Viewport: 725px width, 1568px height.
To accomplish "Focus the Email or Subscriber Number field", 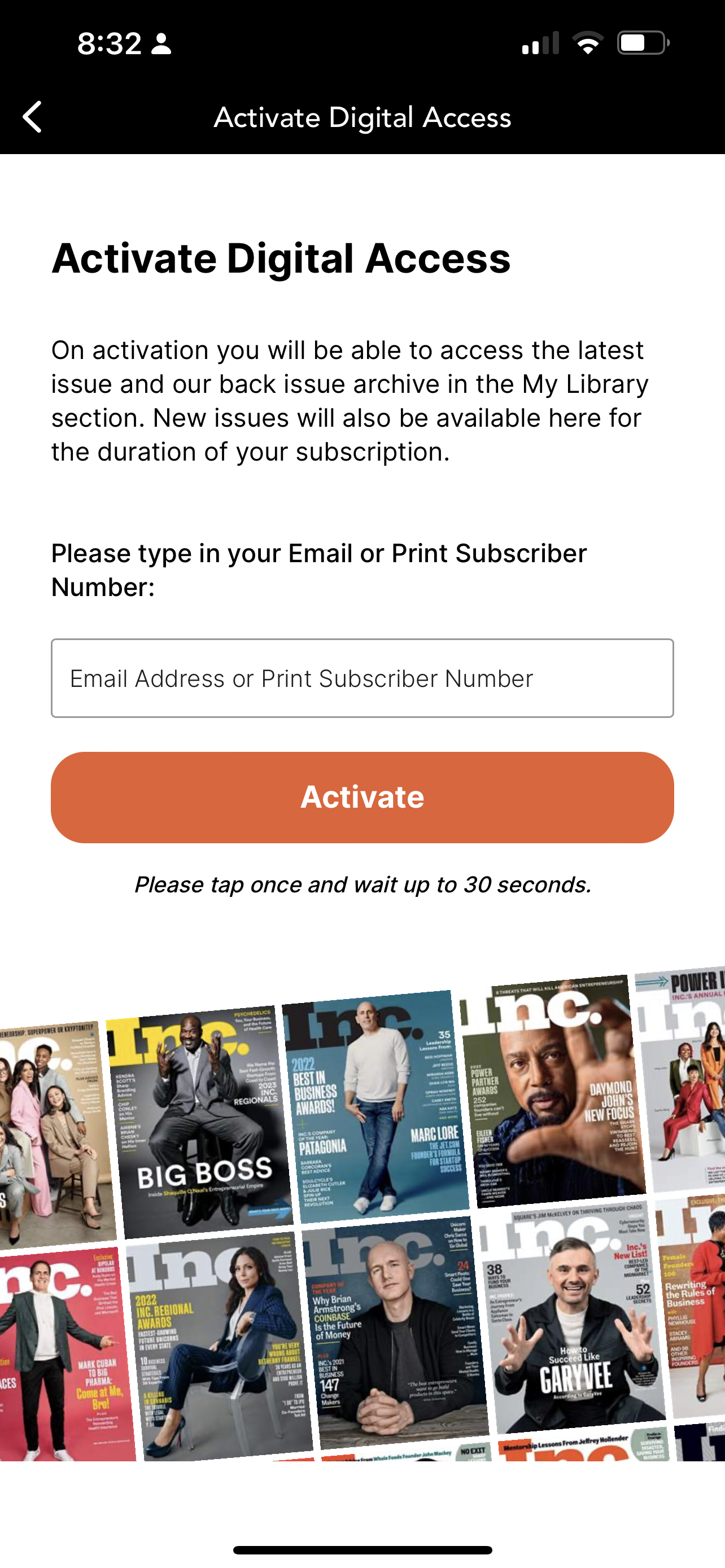I will 362,678.
